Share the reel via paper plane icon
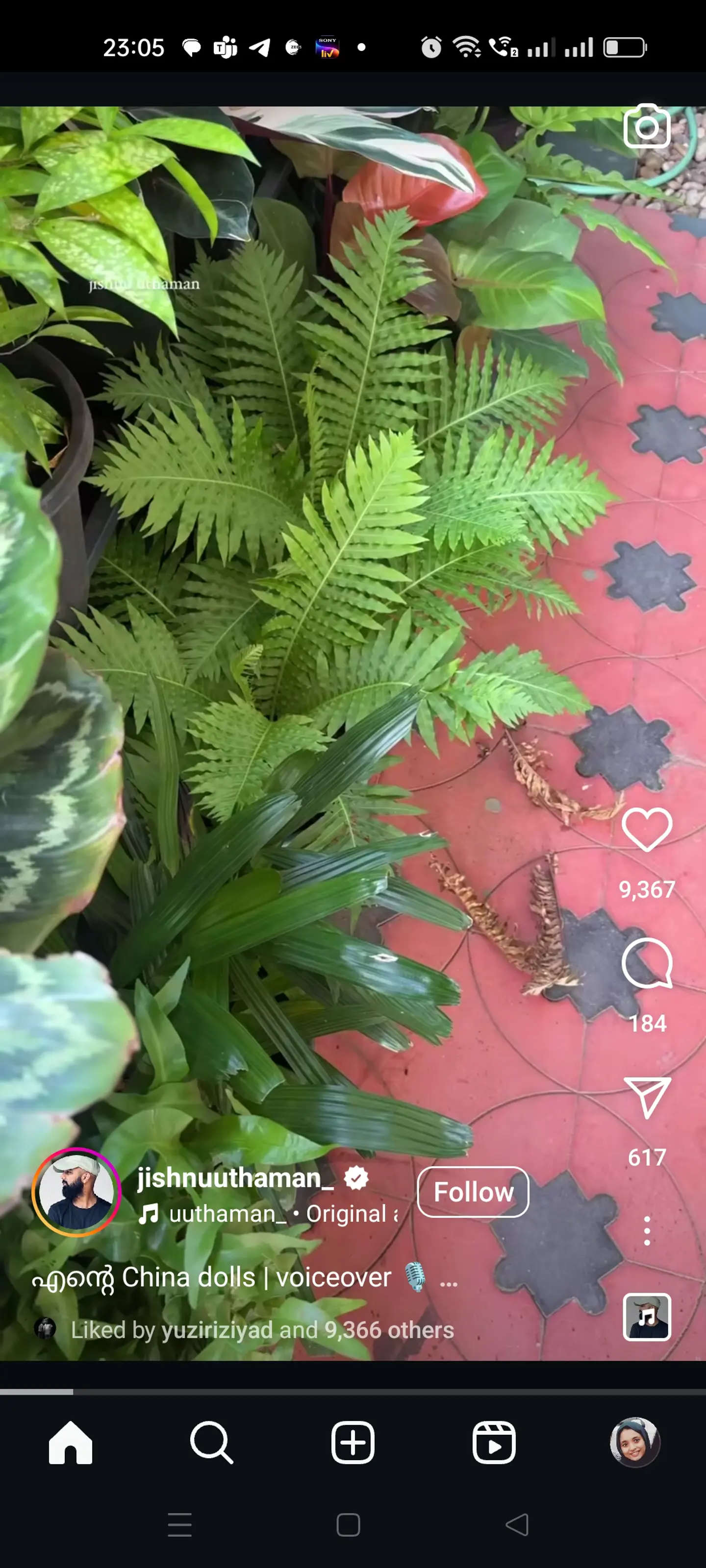The width and height of the screenshot is (706, 1568). 646,1097
